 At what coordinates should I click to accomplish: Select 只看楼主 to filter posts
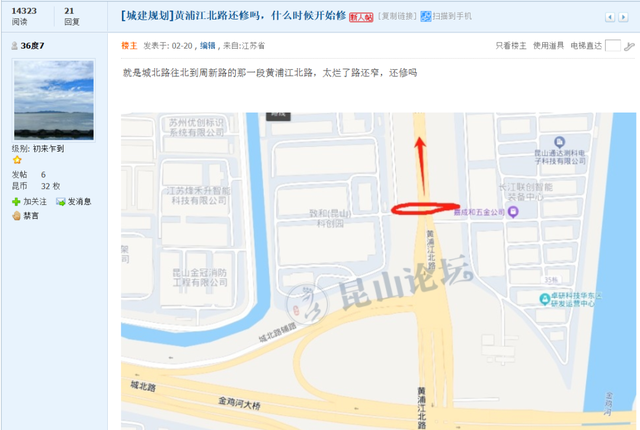pyautogui.click(x=510, y=46)
